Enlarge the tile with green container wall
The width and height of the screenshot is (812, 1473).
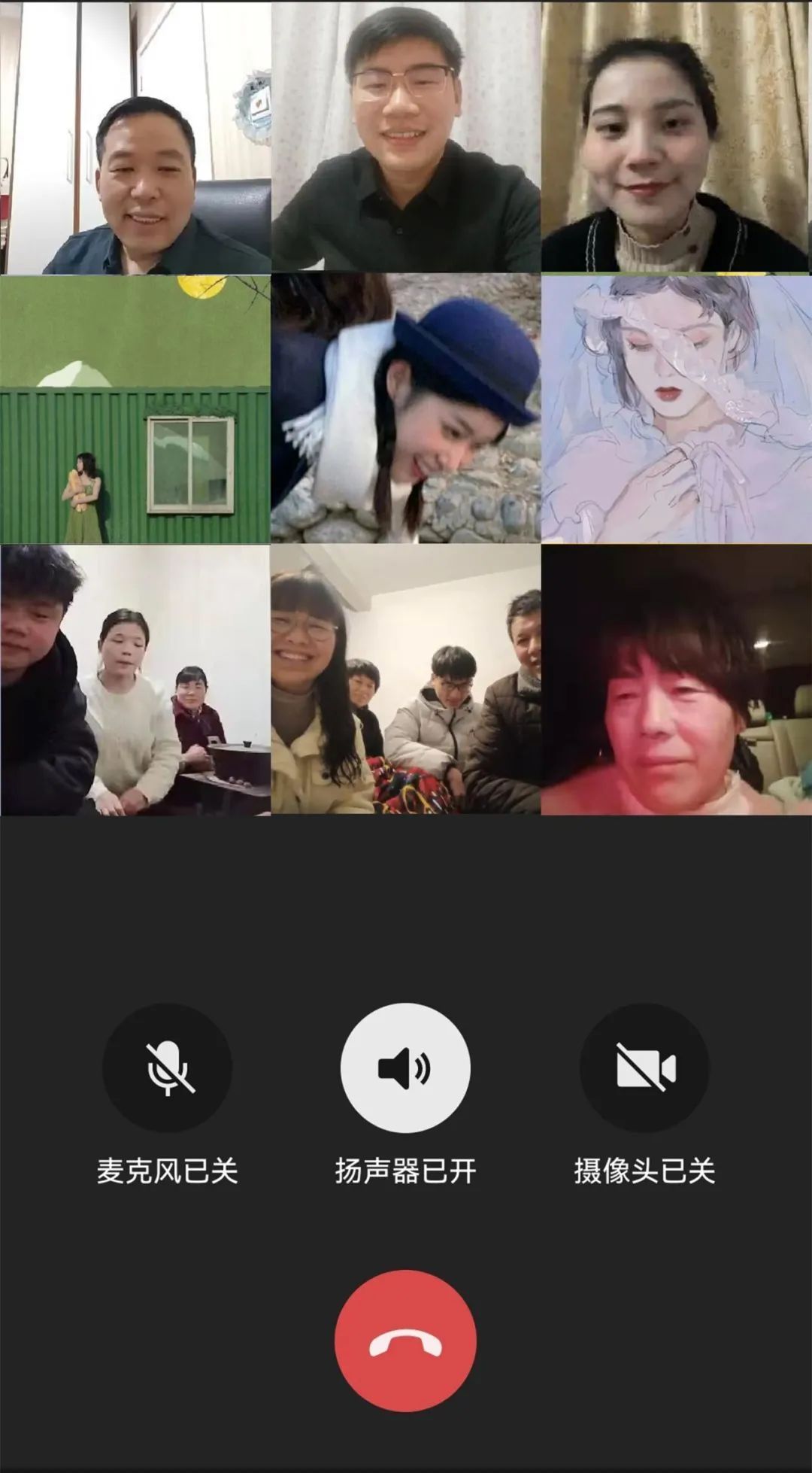(135, 408)
